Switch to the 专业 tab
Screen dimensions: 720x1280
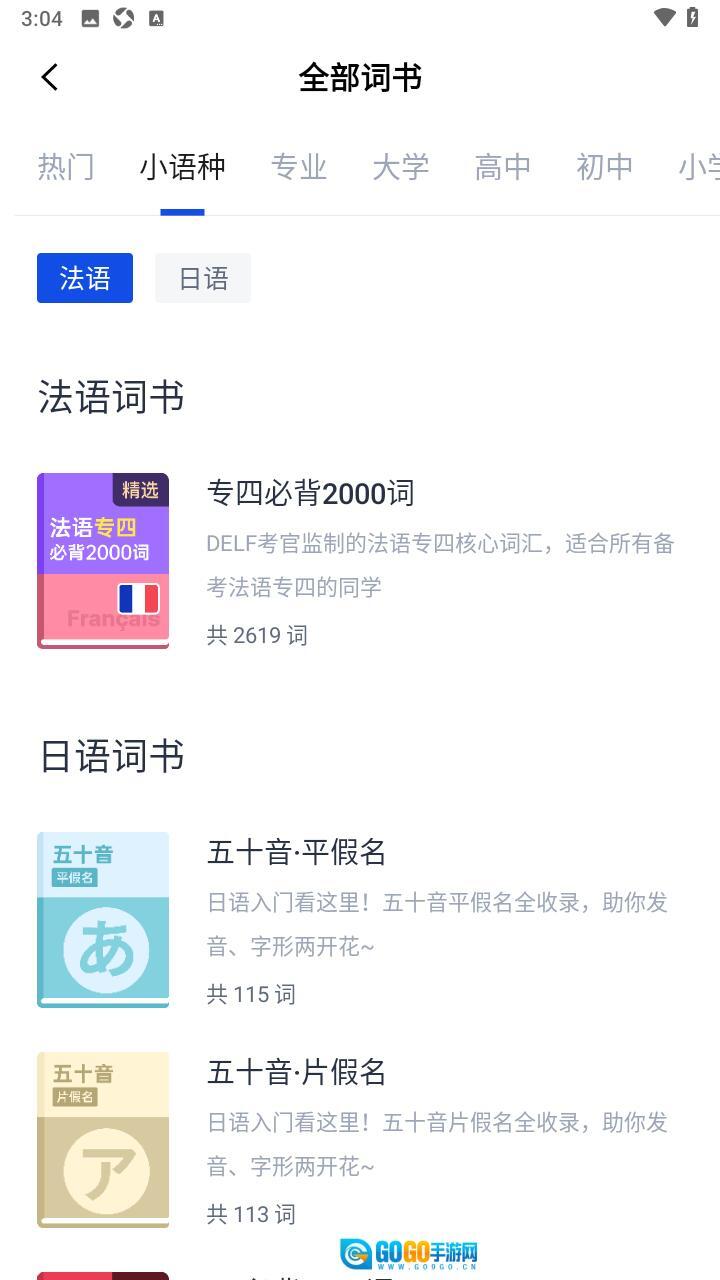click(x=299, y=167)
